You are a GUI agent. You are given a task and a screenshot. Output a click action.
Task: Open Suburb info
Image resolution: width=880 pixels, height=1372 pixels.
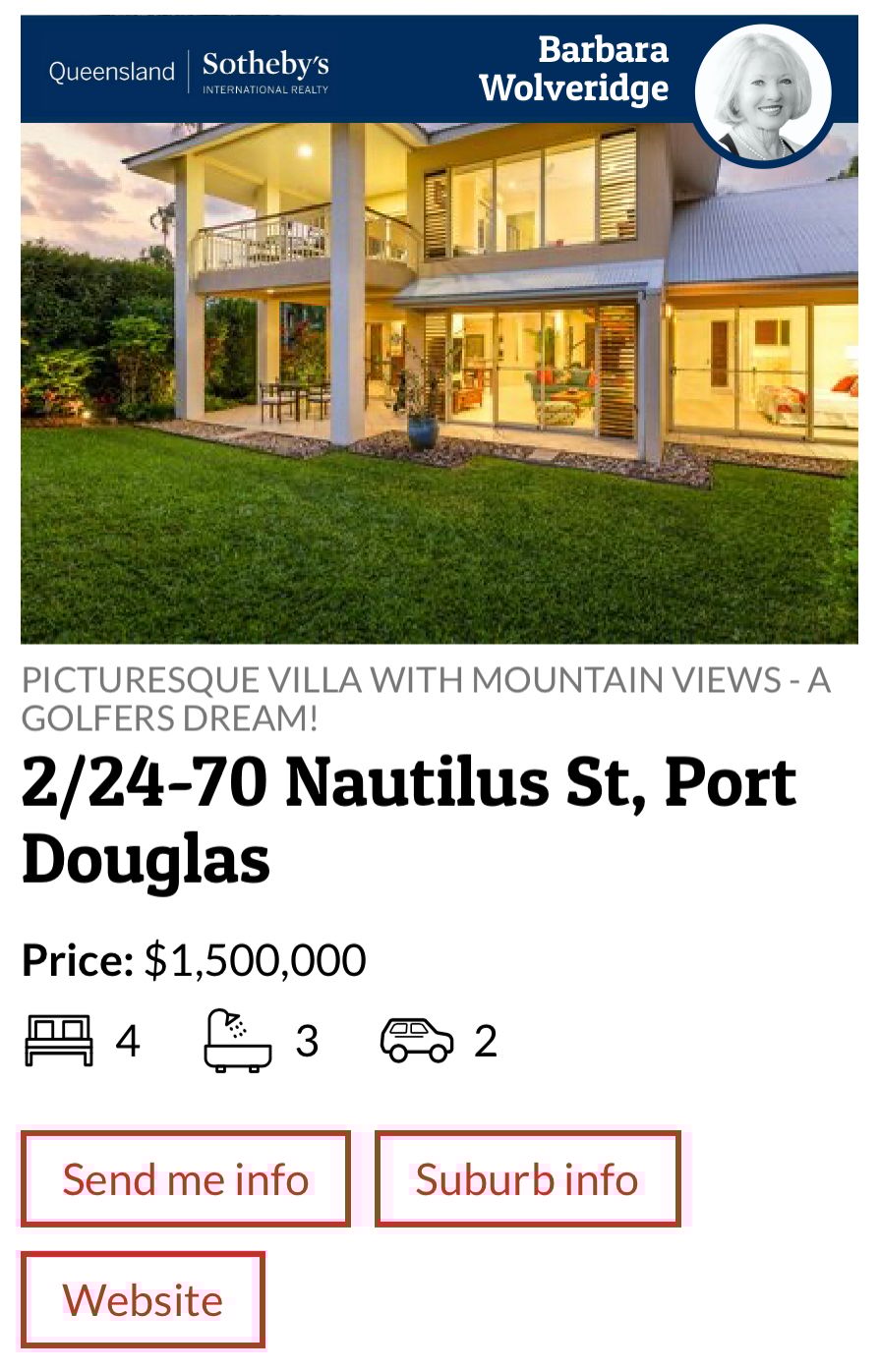[x=527, y=1179]
